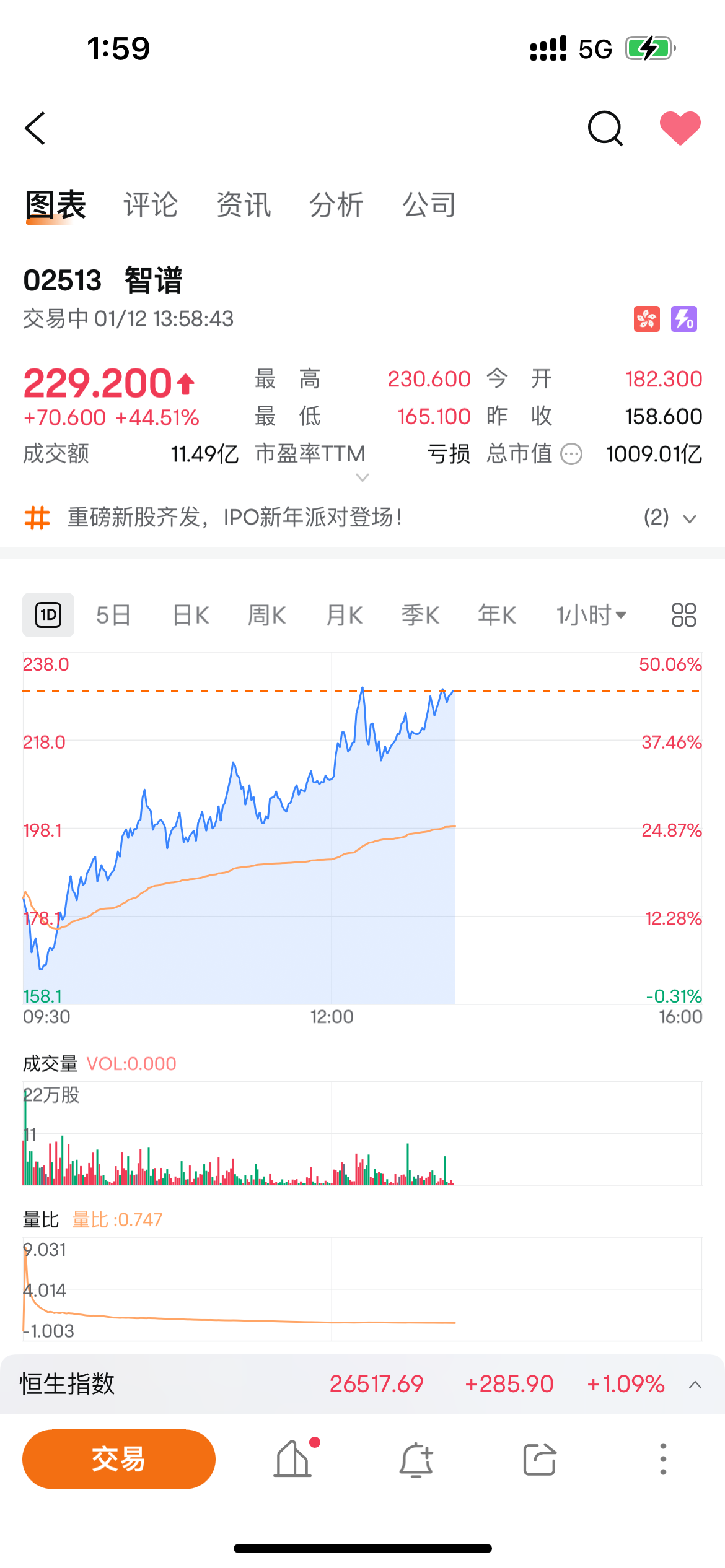Select the 周K chart
This screenshot has height=1568, width=725.
point(267,616)
